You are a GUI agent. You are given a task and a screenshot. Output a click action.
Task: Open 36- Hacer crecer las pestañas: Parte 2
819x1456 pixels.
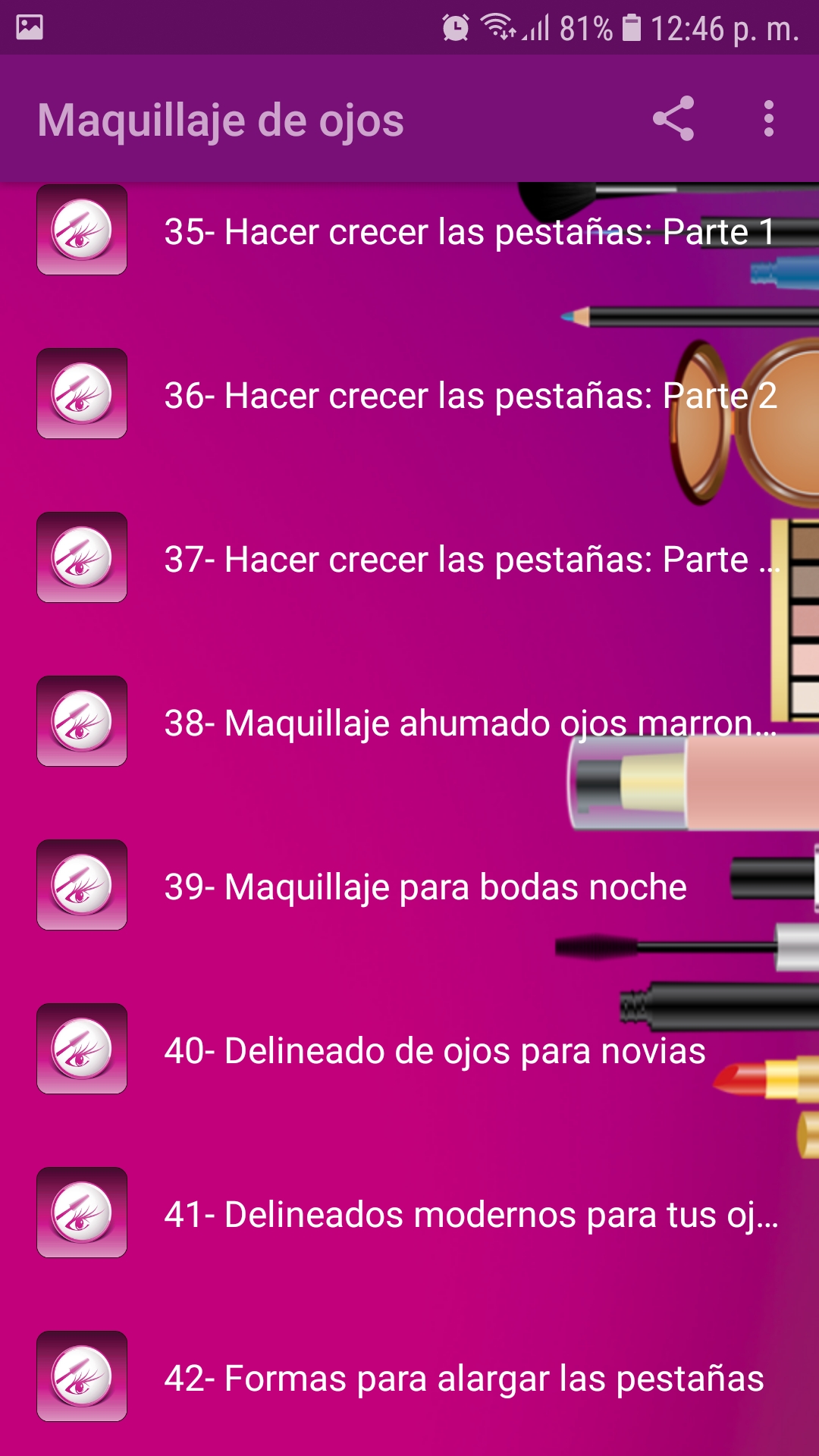tap(470, 396)
